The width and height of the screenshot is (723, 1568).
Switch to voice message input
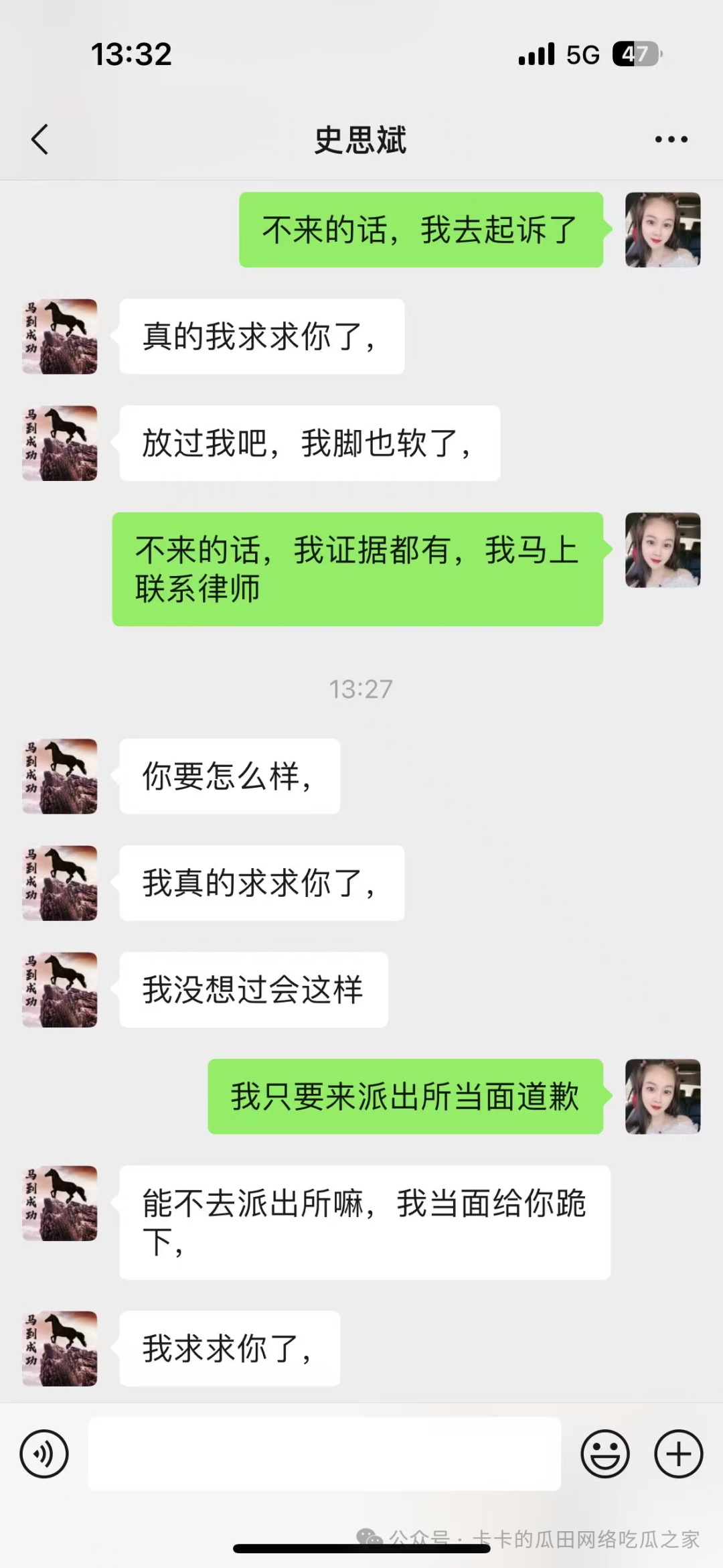click(44, 1453)
